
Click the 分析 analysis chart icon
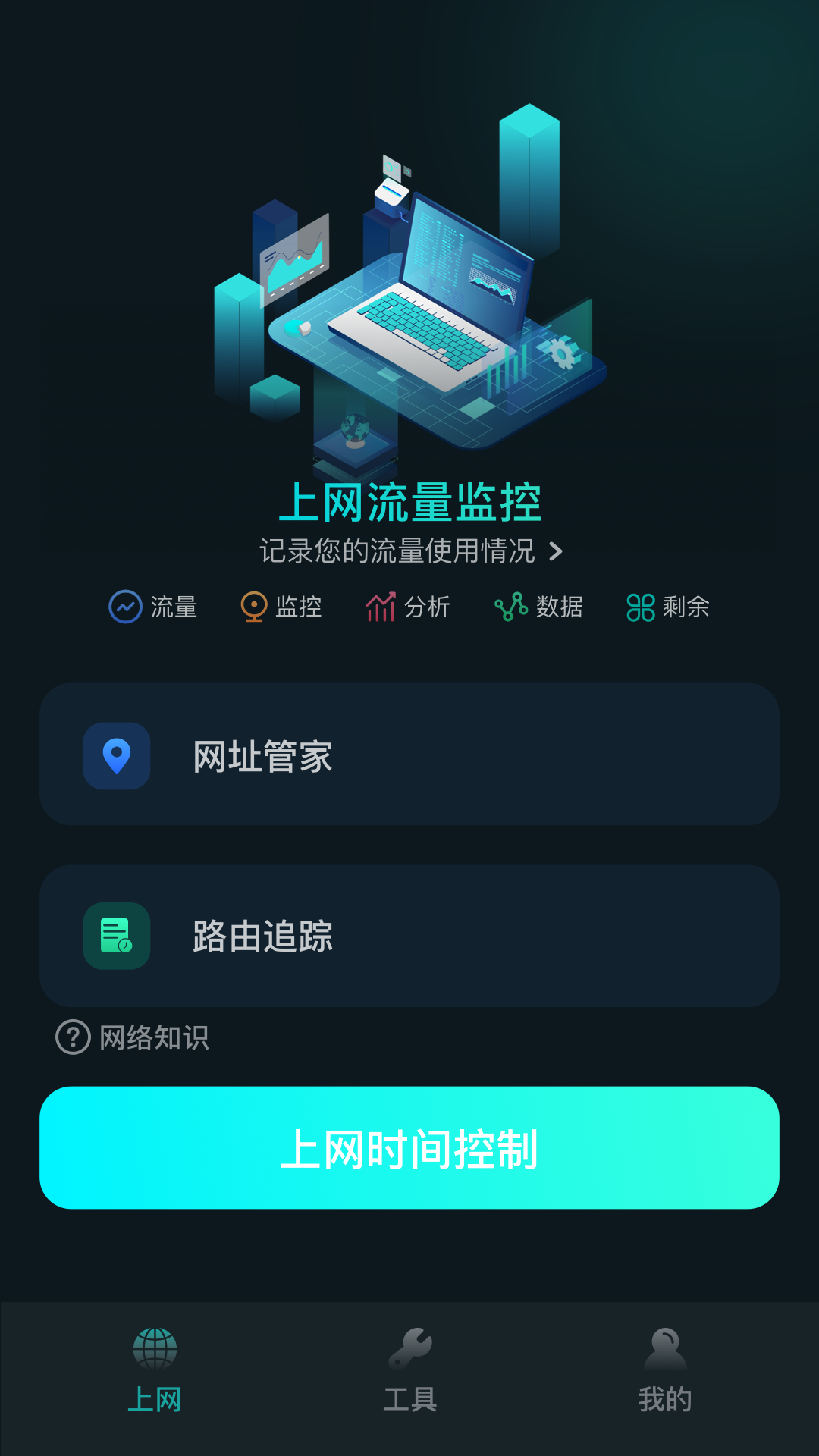pos(381,606)
